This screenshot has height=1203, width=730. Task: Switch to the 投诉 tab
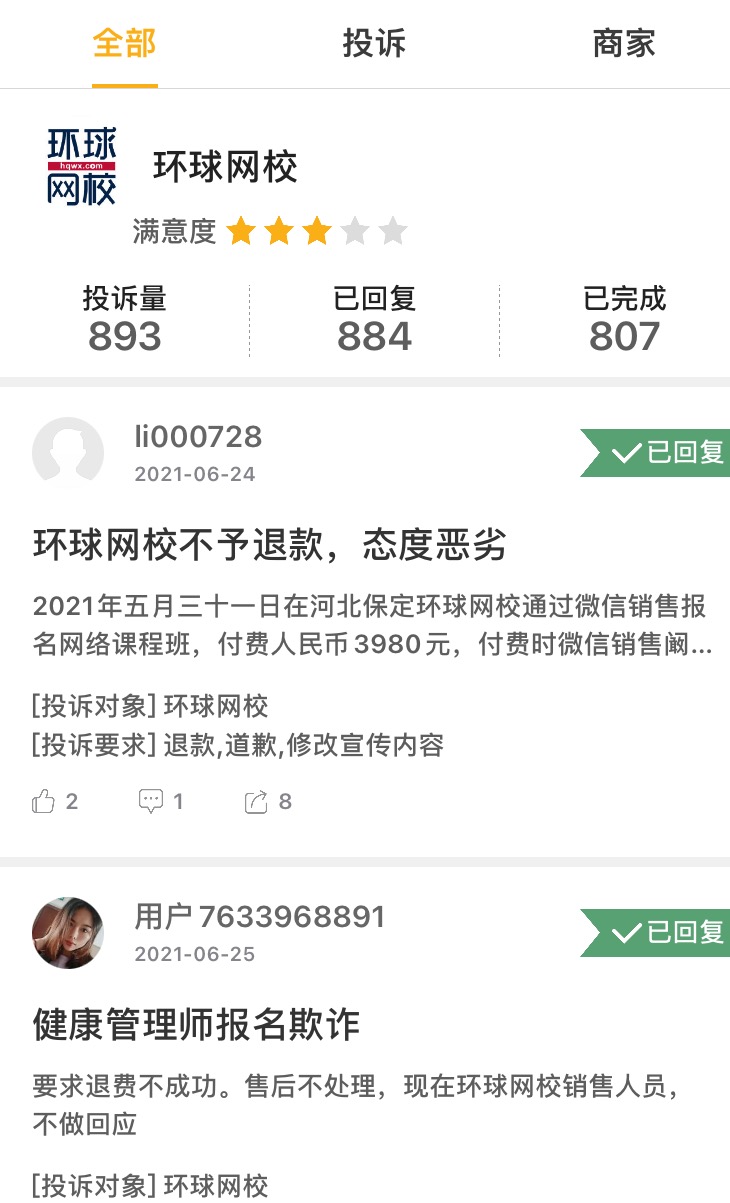pos(374,44)
